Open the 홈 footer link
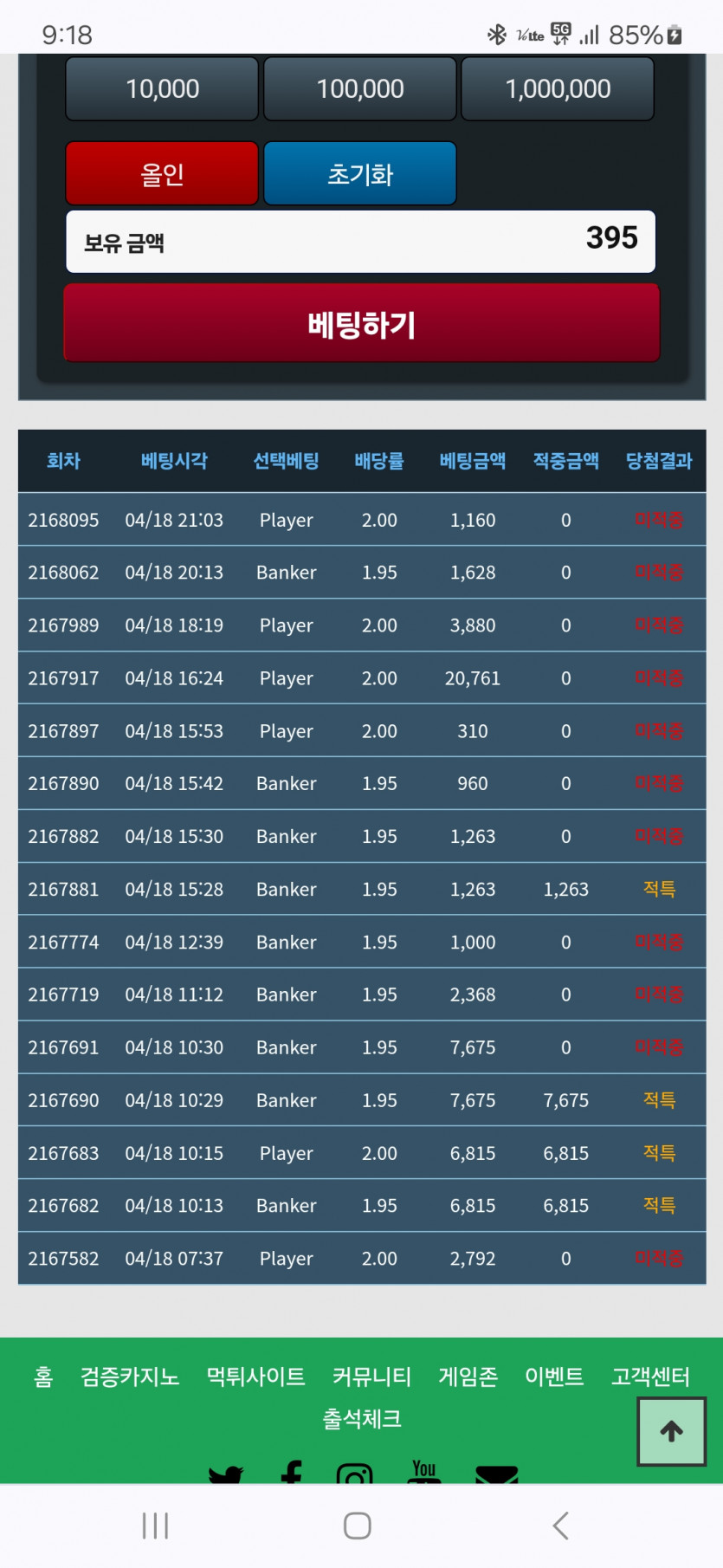The width and height of the screenshot is (723, 1568). 43,1377
